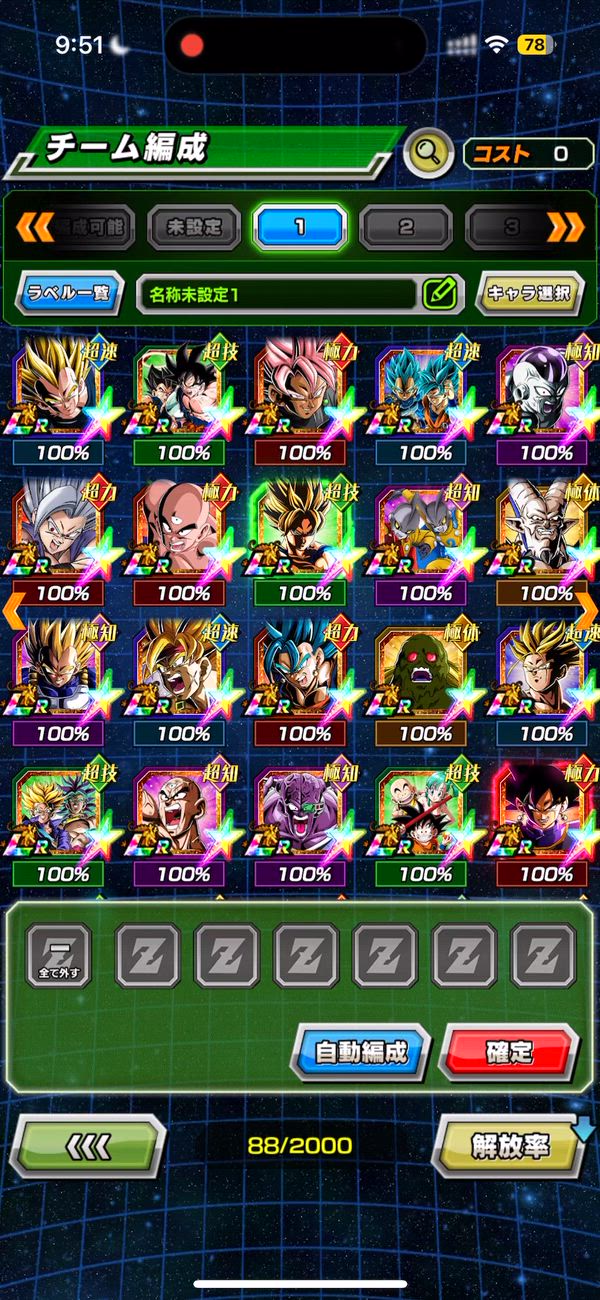
Task: Tap the 解放率 sort button
Action: (x=510, y=1146)
